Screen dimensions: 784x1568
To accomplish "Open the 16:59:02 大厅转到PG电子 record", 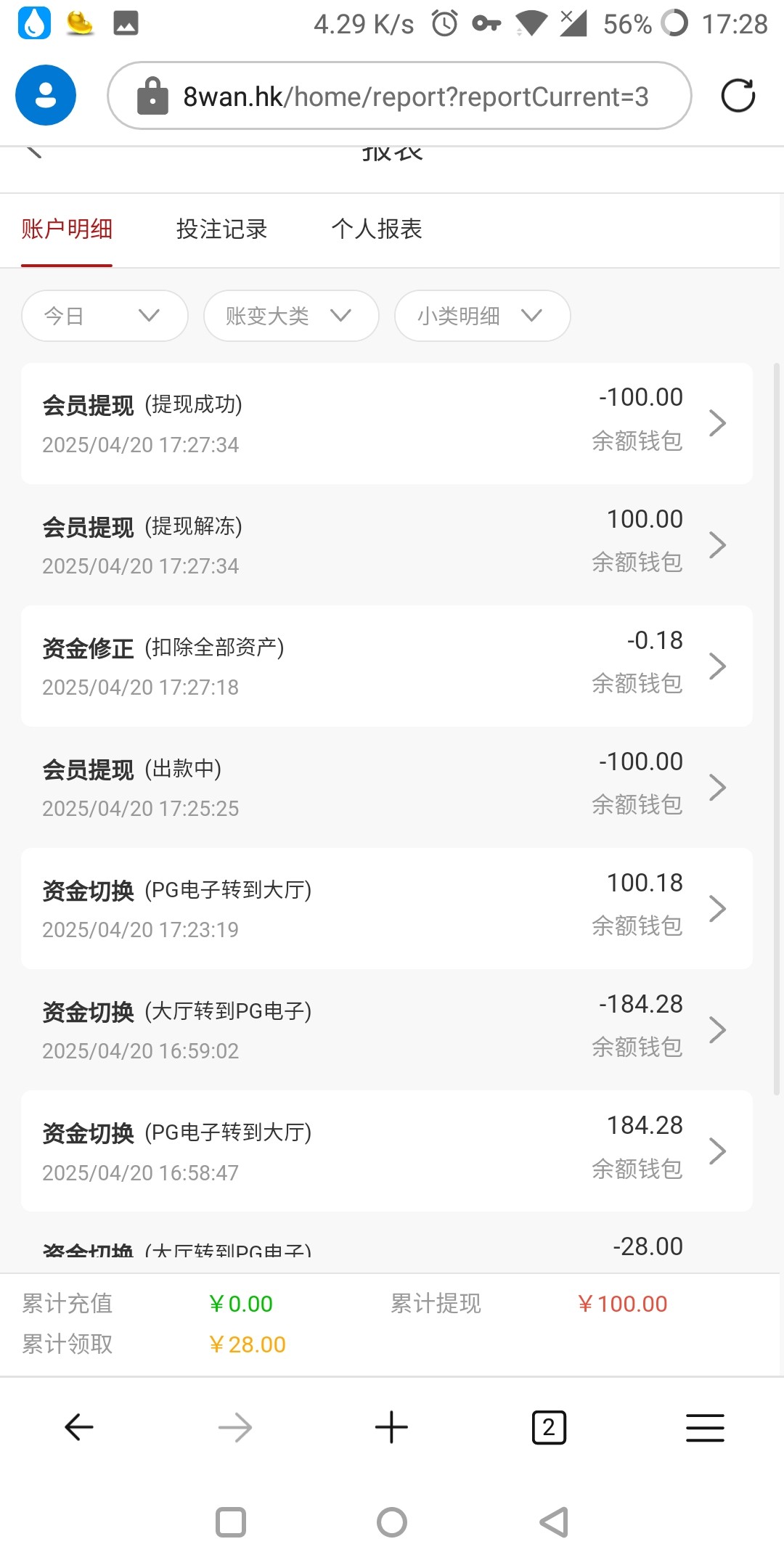I will (387, 1029).
